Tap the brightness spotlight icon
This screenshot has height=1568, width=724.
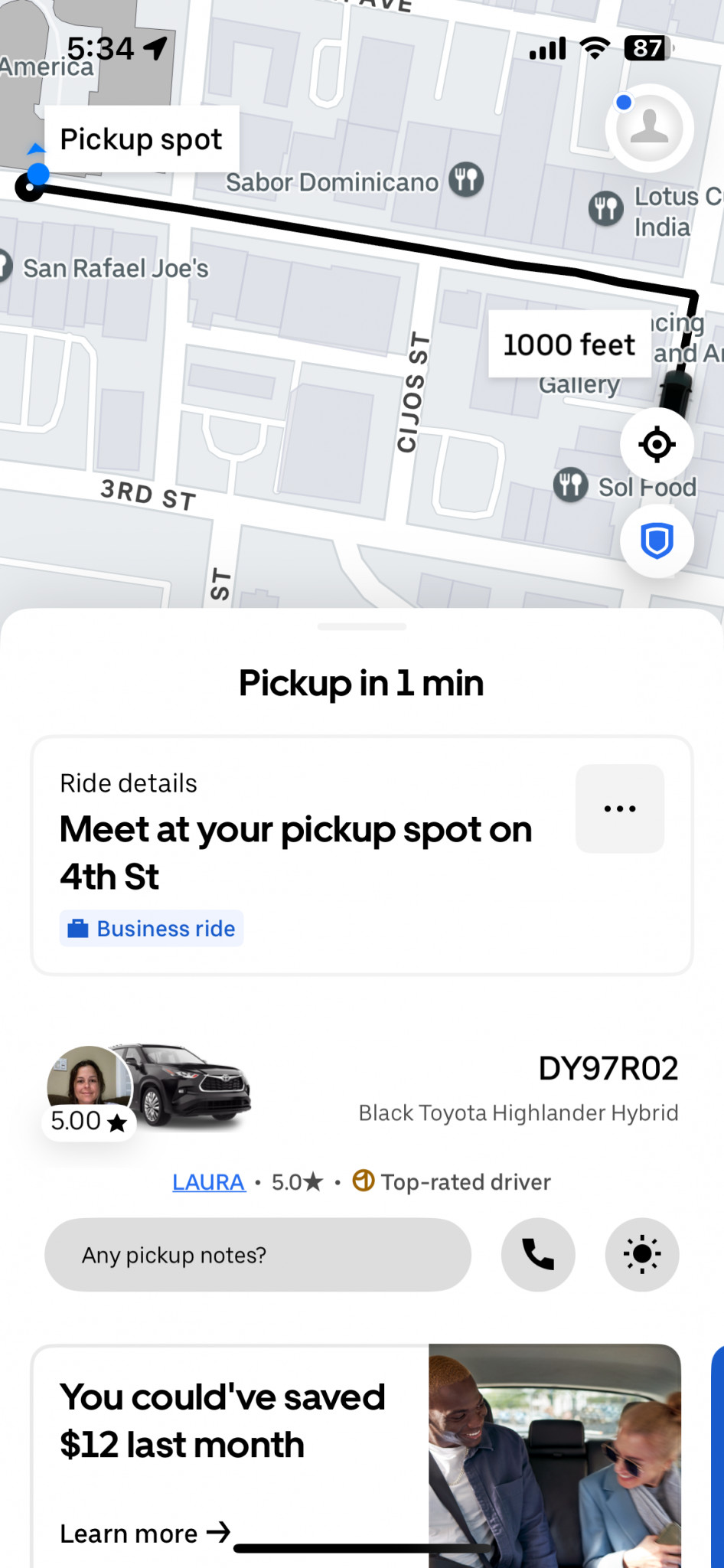642,1256
